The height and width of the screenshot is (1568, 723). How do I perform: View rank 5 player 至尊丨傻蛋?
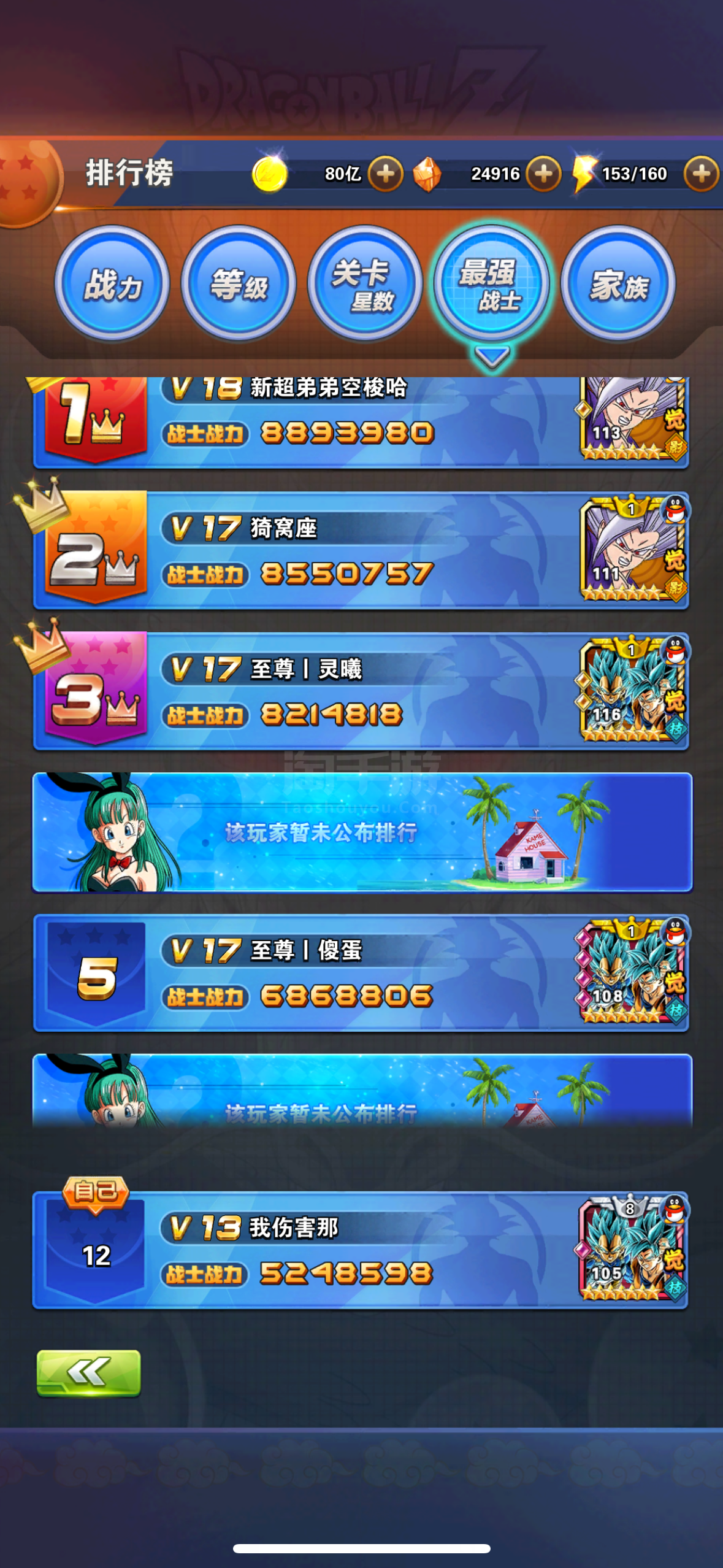[361, 972]
